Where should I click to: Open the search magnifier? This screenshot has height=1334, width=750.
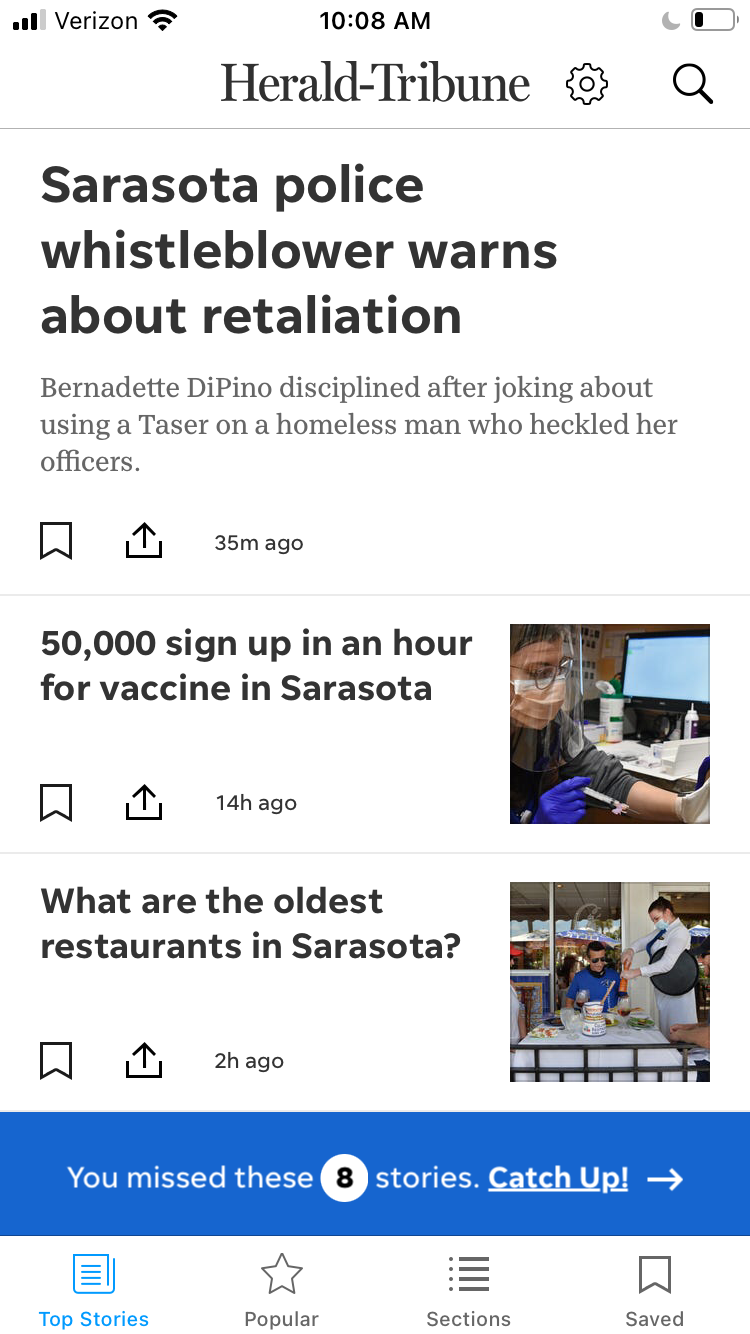click(692, 84)
